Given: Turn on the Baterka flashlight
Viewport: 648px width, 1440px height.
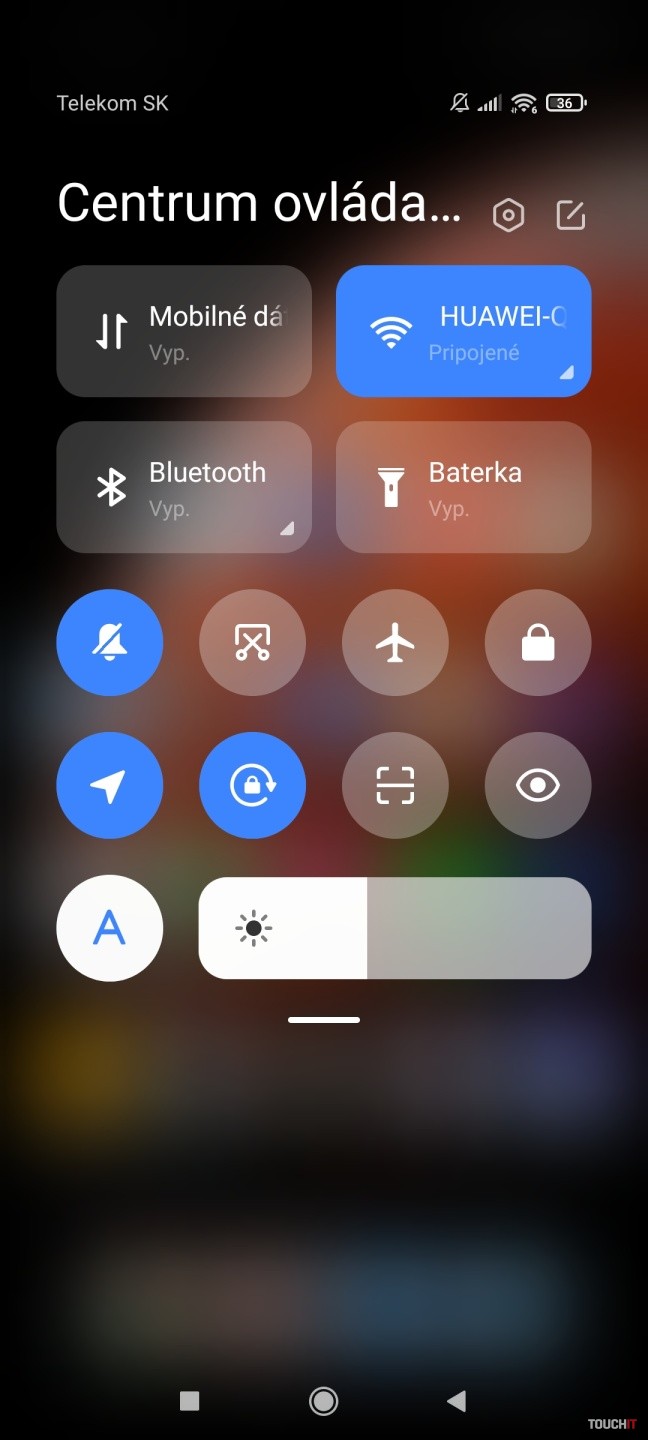Looking at the screenshot, I should 463,487.
